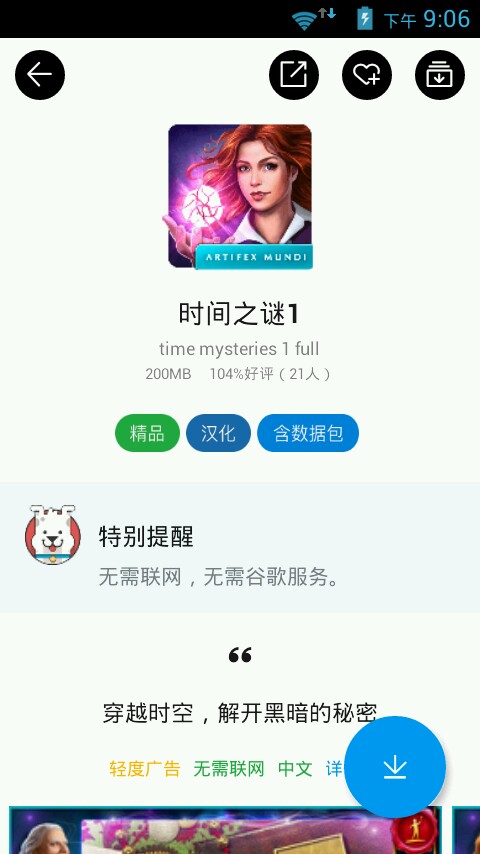Open the 轻度广告 label
Screen dimensions: 480x854
click(x=144, y=769)
